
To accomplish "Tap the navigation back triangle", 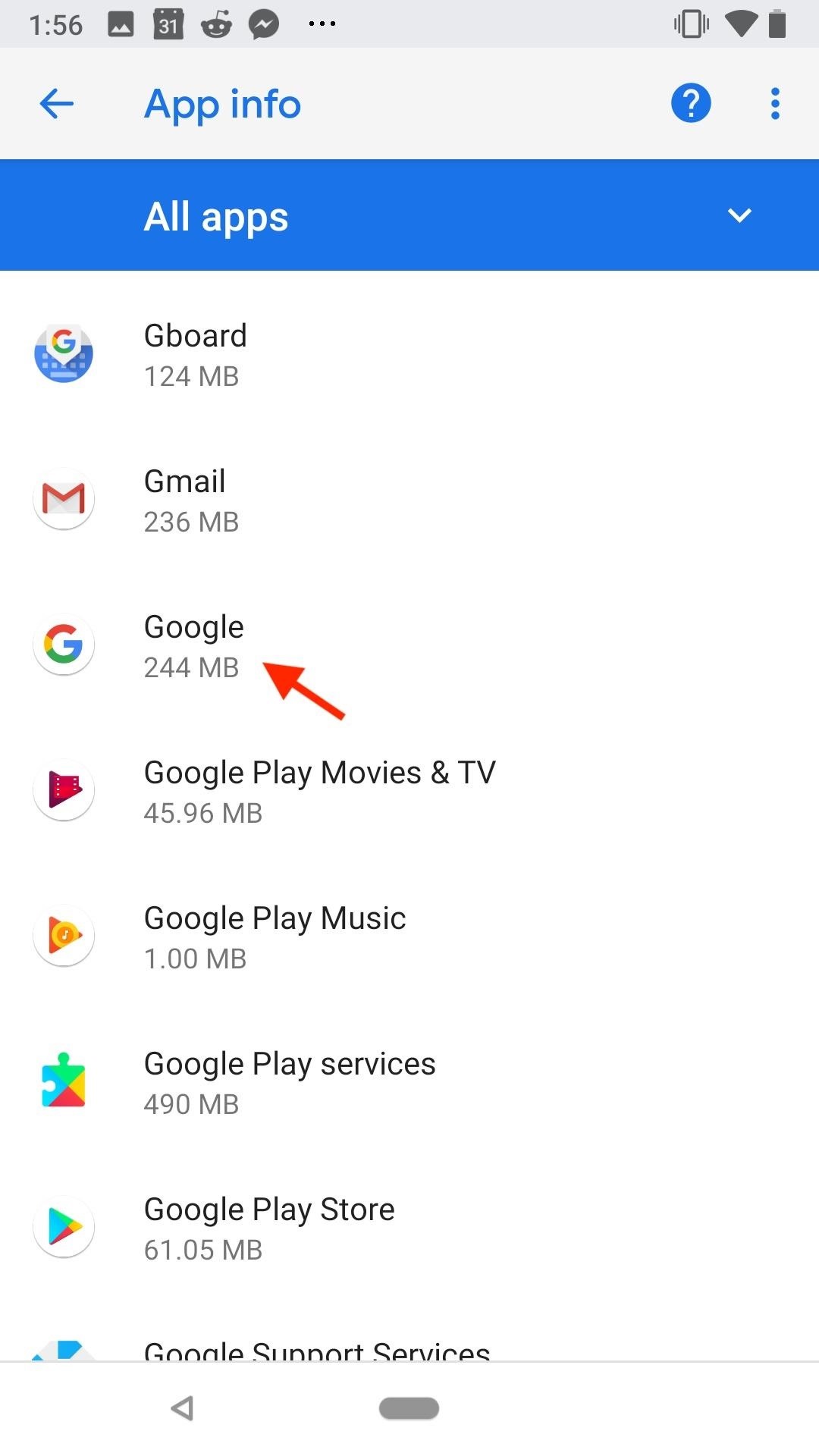I will coord(181,1409).
